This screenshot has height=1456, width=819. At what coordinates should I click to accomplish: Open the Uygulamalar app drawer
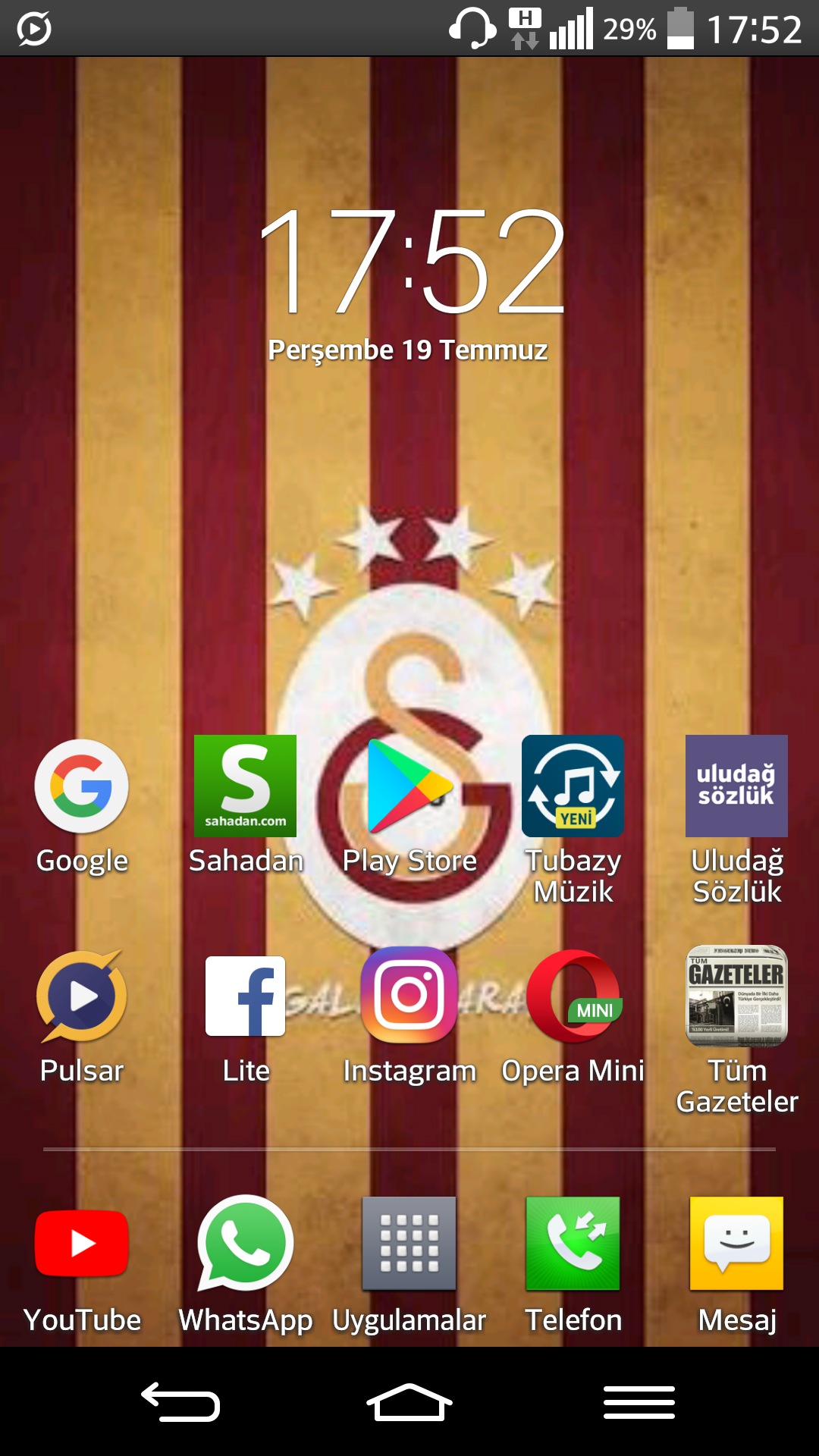pyautogui.click(x=409, y=1244)
